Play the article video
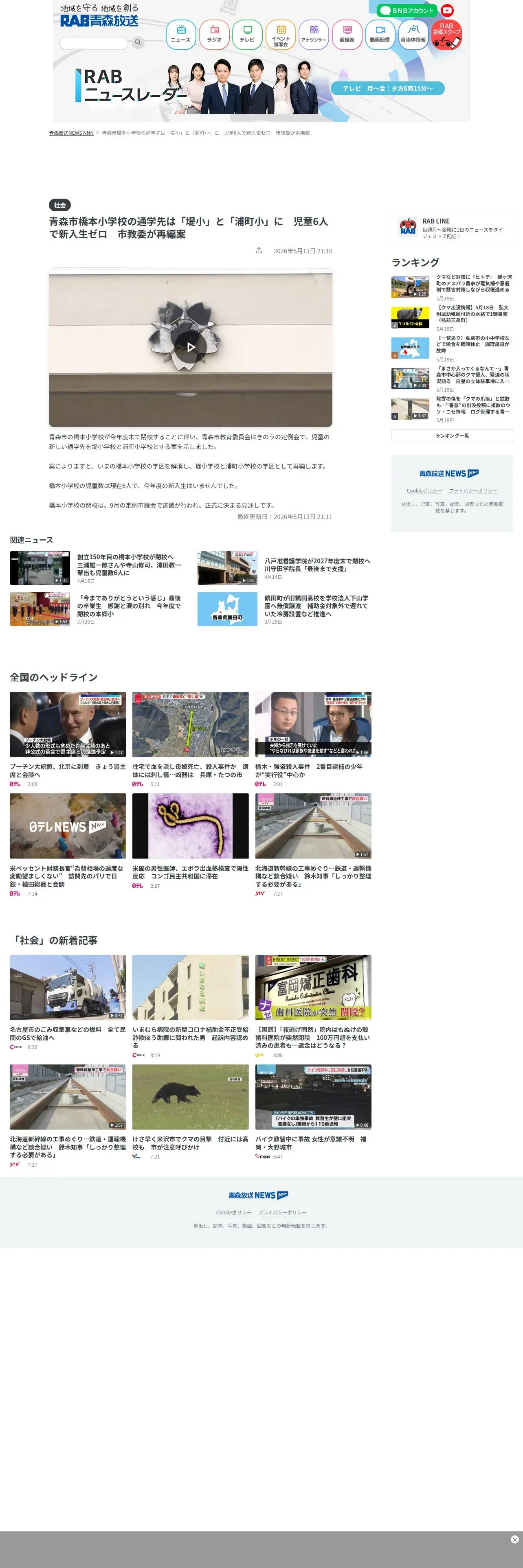 (x=191, y=347)
